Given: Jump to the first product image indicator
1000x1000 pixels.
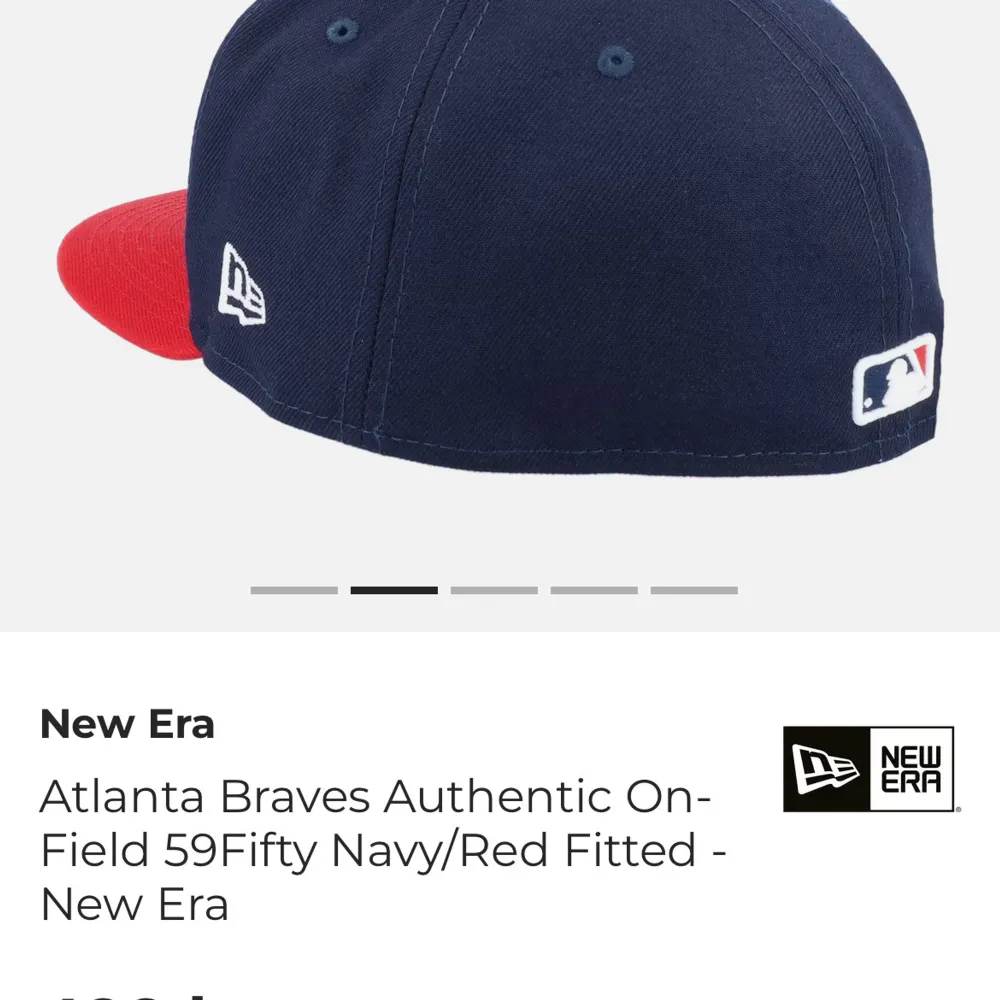Looking at the screenshot, I should coord(293,590).
